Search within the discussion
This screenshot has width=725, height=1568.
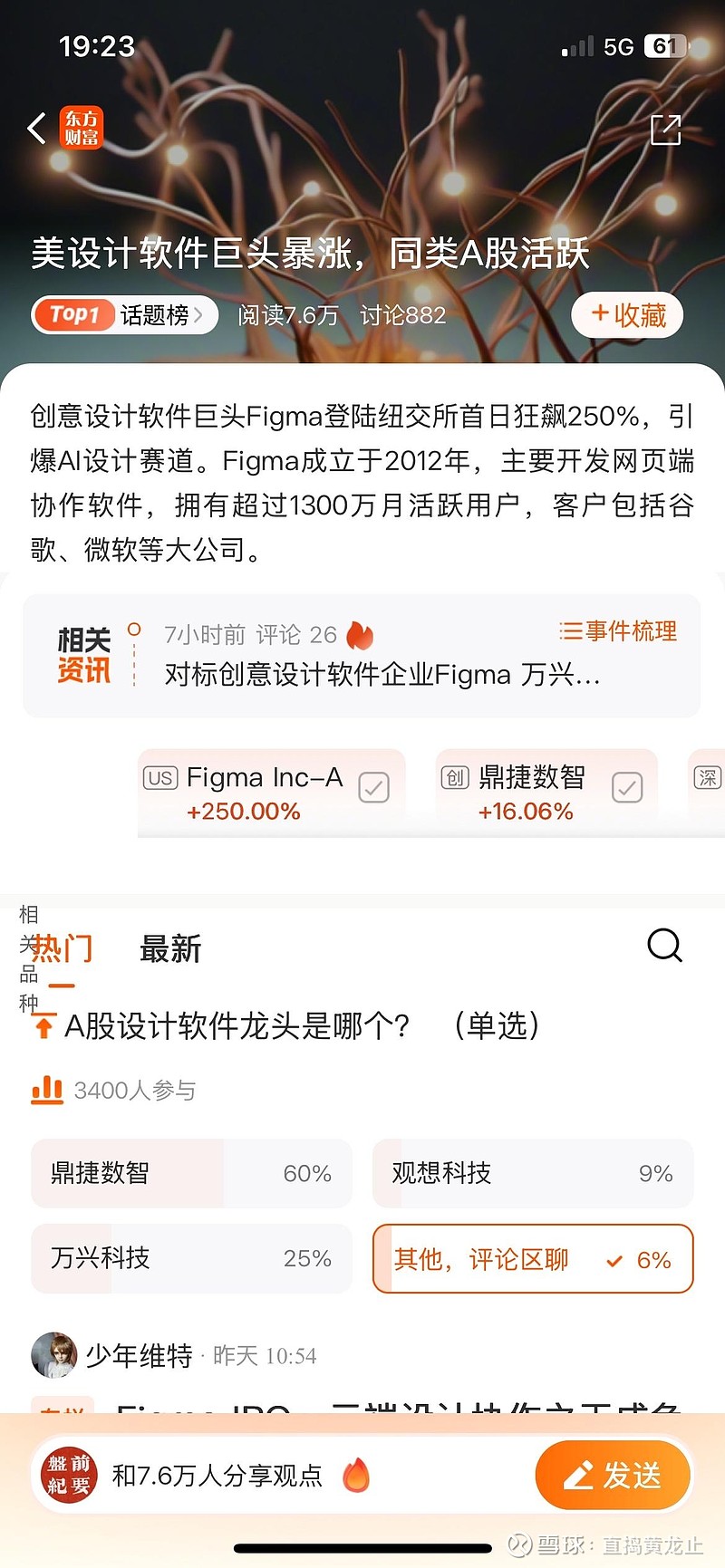664,946
